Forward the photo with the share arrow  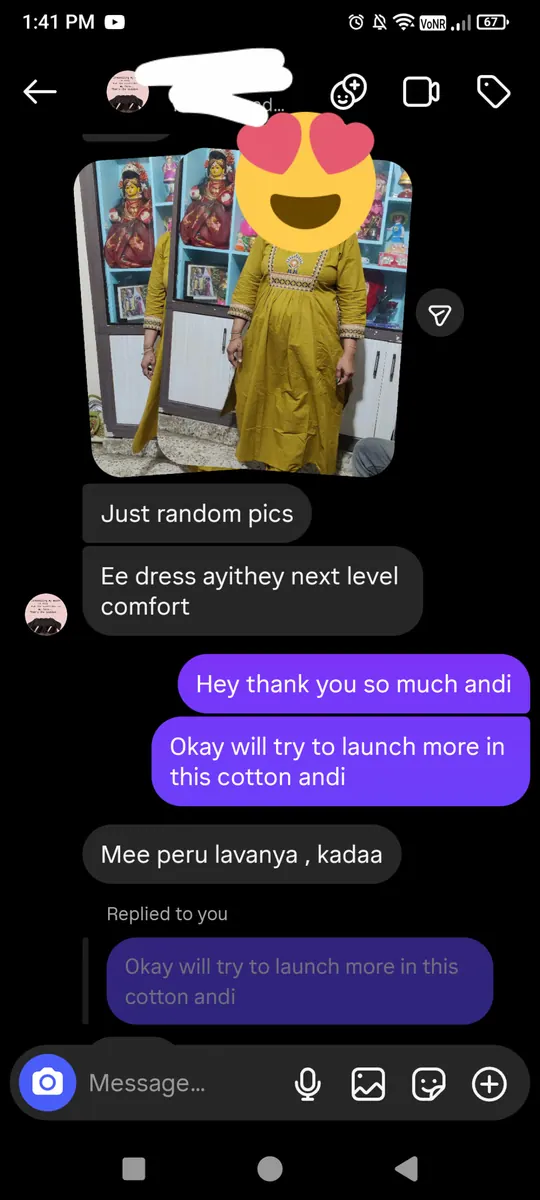point(440,316)
